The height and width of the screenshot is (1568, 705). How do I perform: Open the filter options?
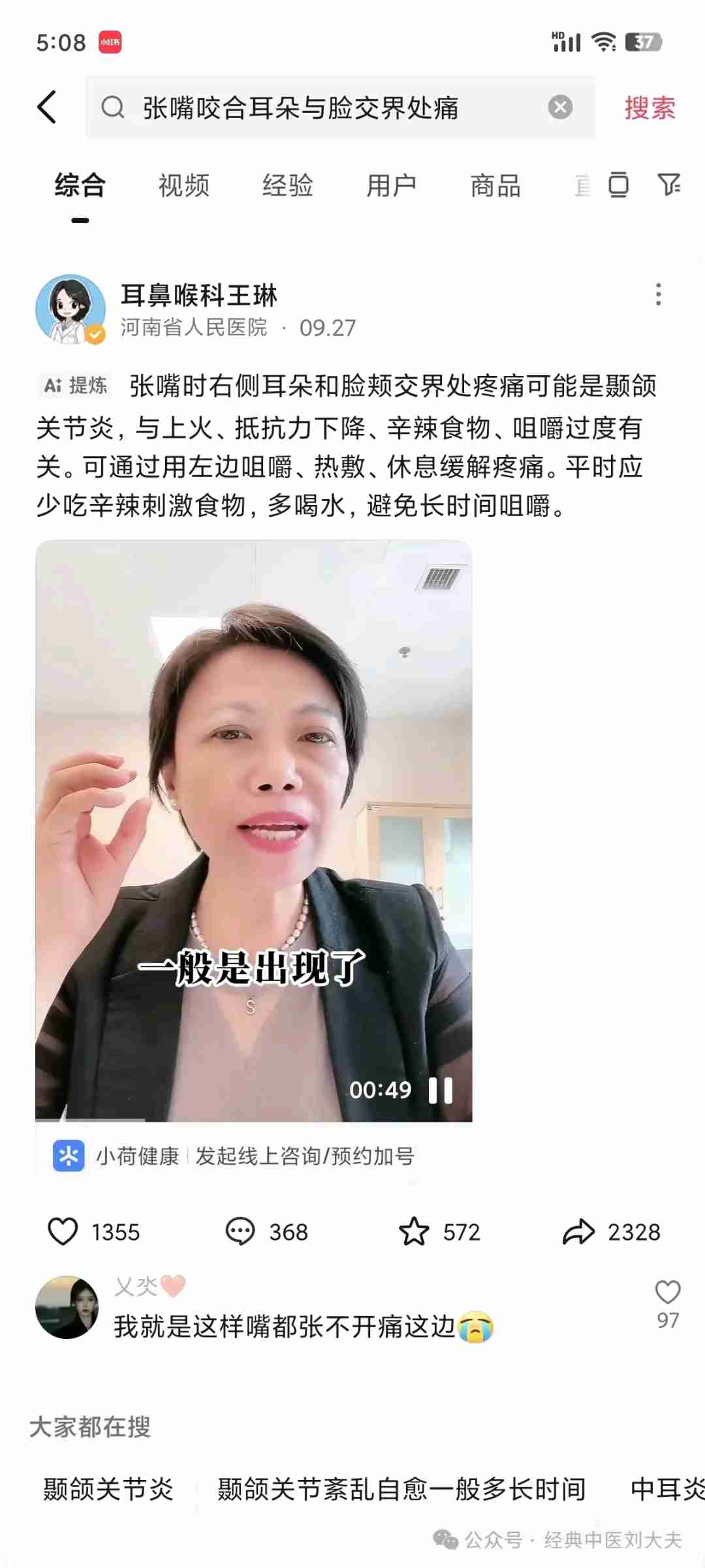pyautogui.click(x=668, y=185)
